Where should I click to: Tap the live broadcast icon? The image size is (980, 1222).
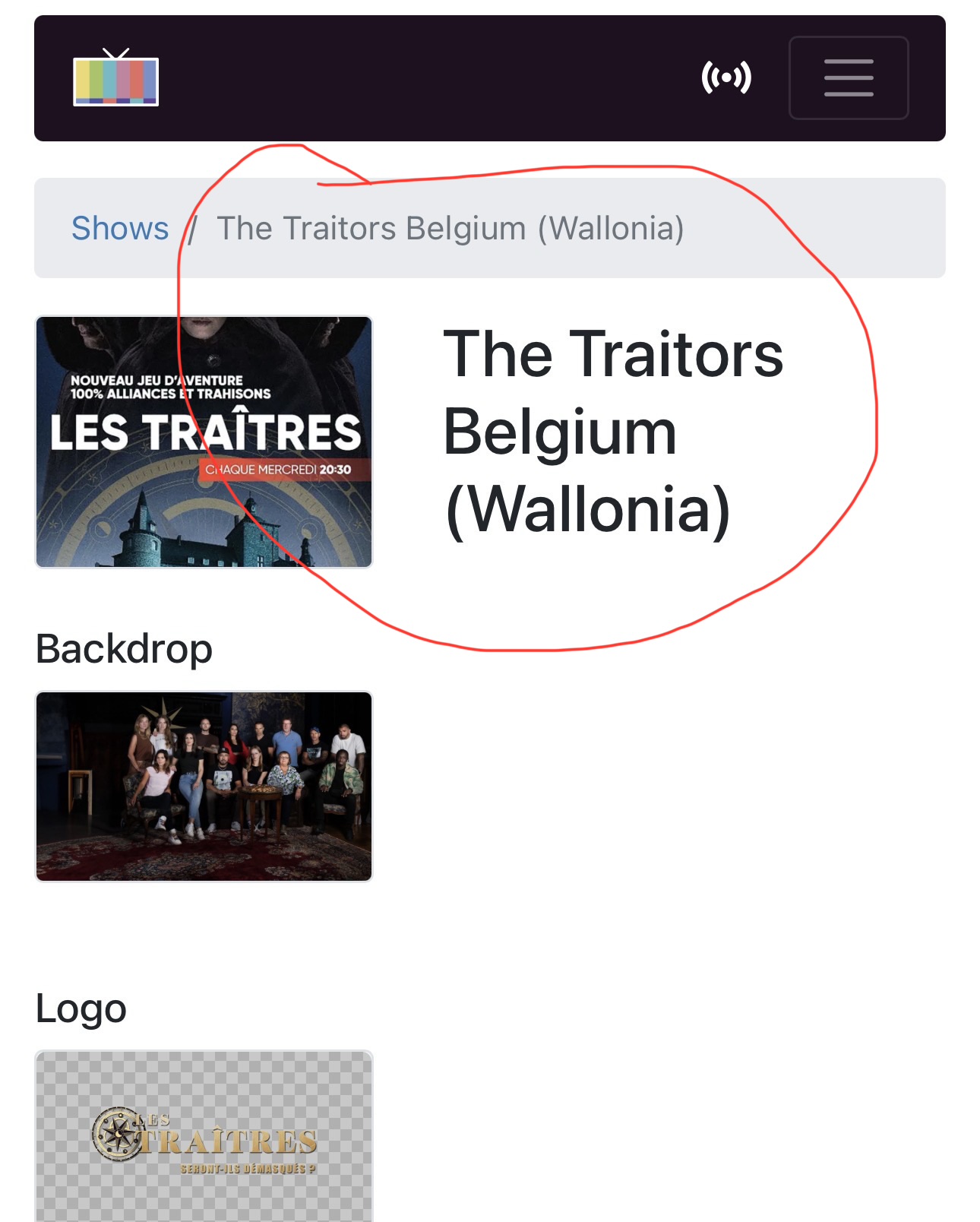click(726, 78)
